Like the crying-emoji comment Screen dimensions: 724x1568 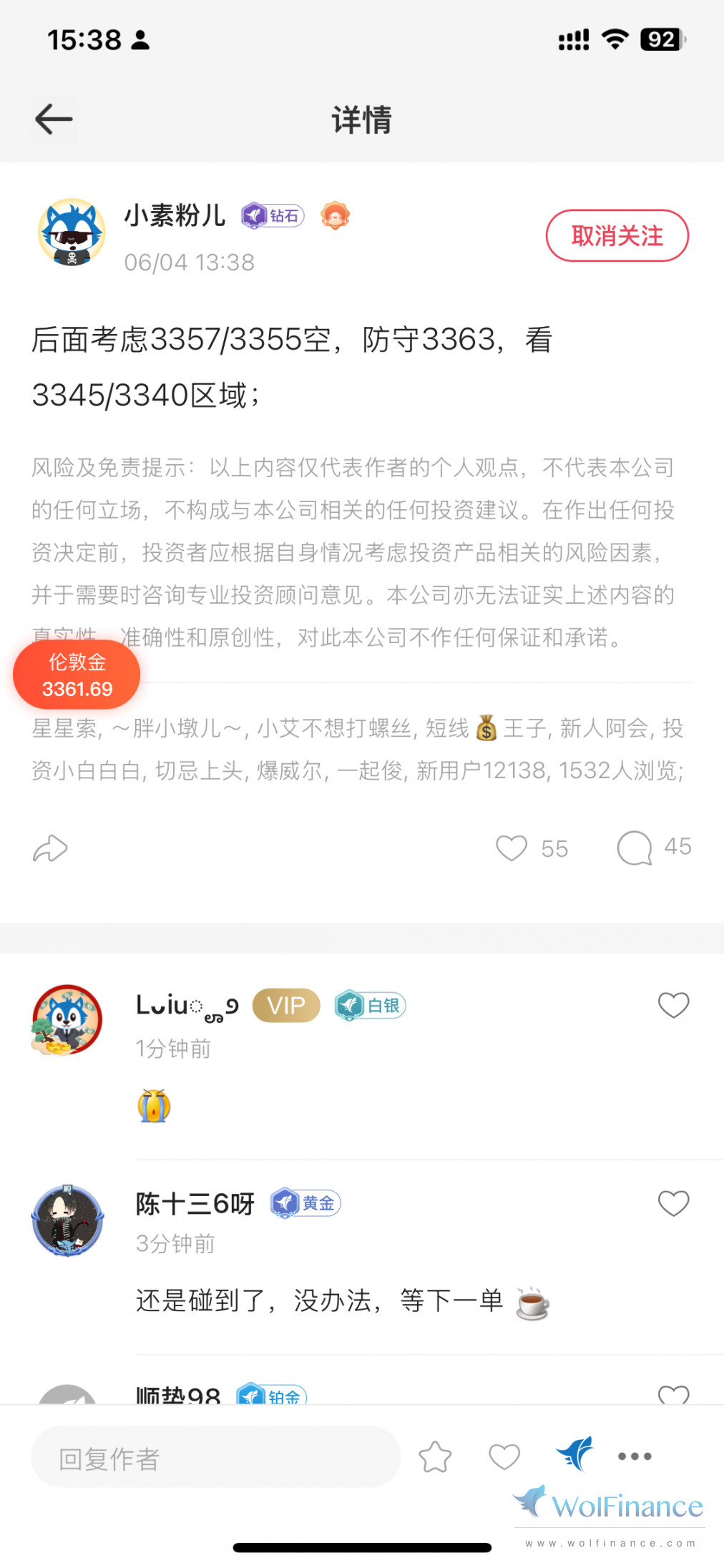click(673, 1005)
